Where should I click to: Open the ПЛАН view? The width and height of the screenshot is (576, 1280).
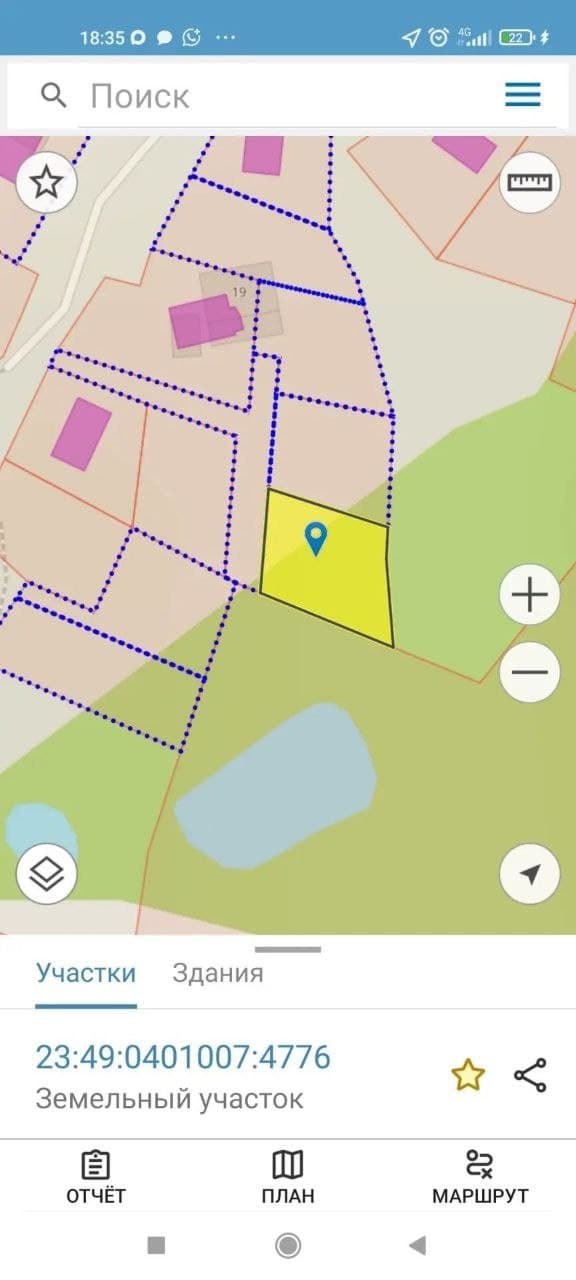(x=288, y=1178)
